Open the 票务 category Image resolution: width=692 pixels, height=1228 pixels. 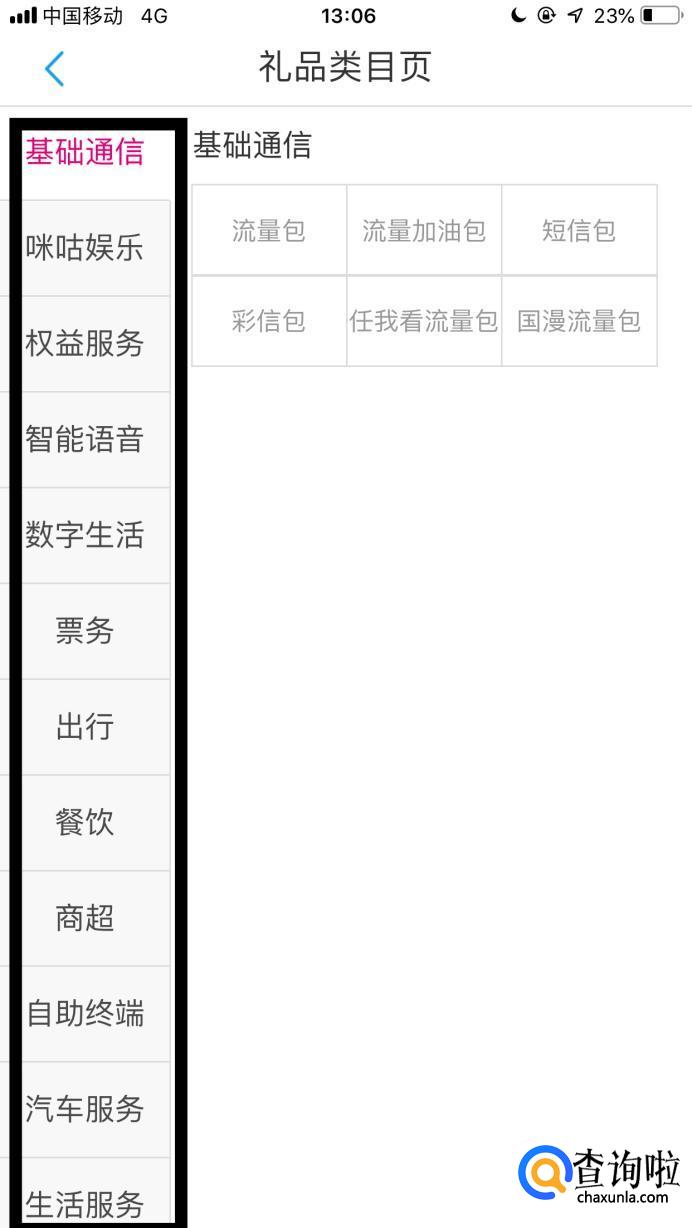[x=85, y=631]
